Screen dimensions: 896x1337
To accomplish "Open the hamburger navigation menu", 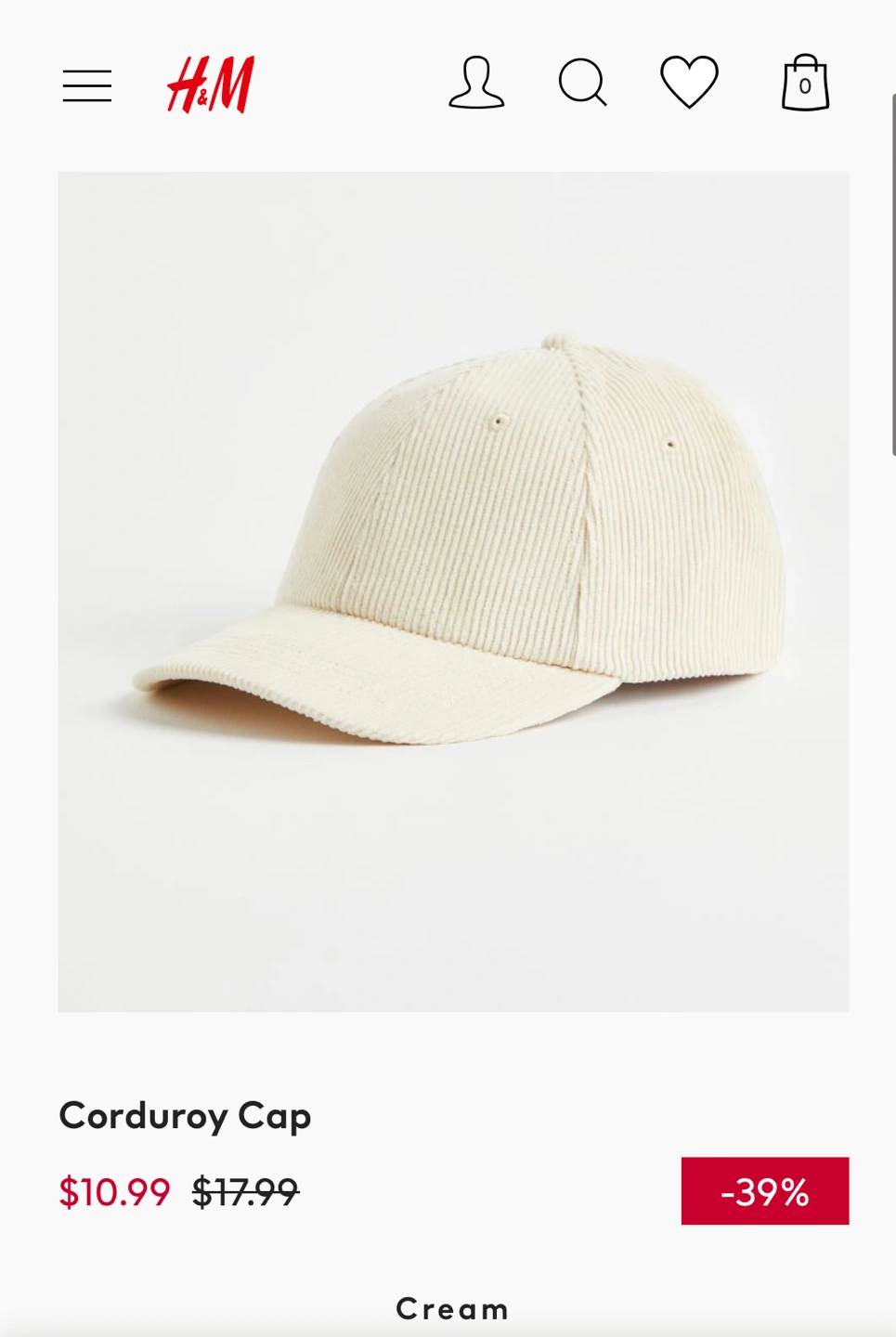I will pyautogui.click(x=87, y=85).
